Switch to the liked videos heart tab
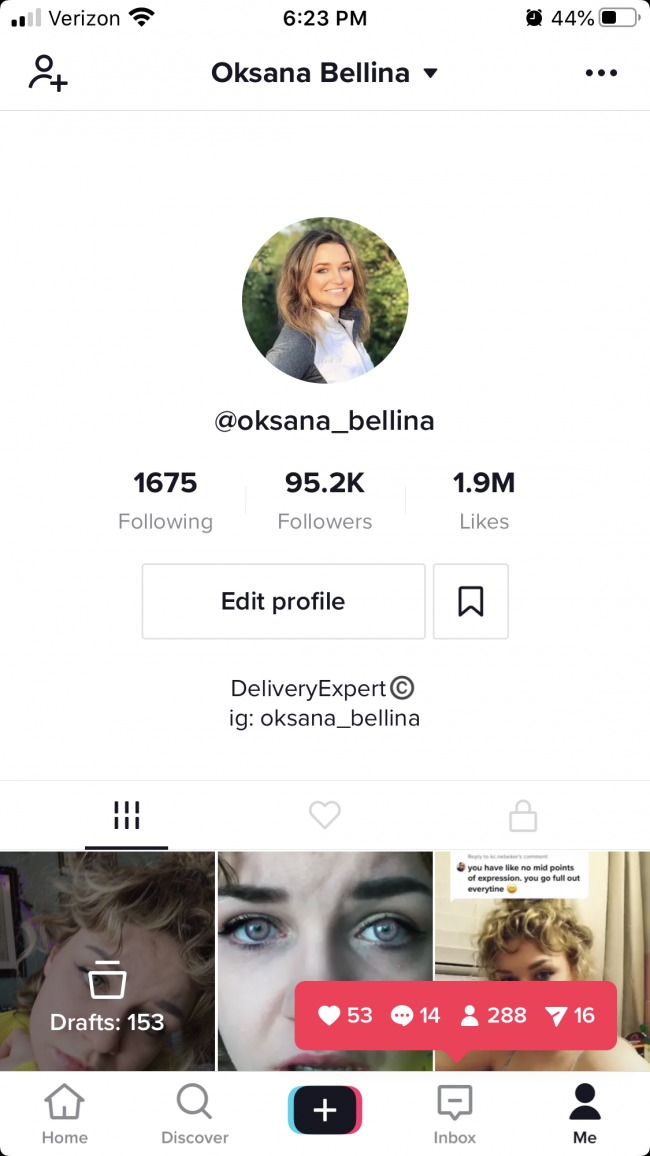 325,816
